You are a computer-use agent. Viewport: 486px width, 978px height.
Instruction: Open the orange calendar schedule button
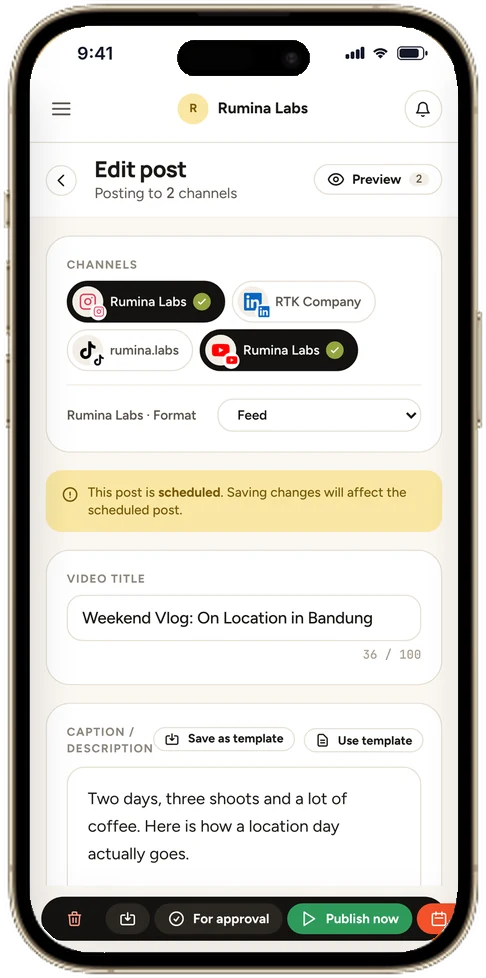(437, 919)
